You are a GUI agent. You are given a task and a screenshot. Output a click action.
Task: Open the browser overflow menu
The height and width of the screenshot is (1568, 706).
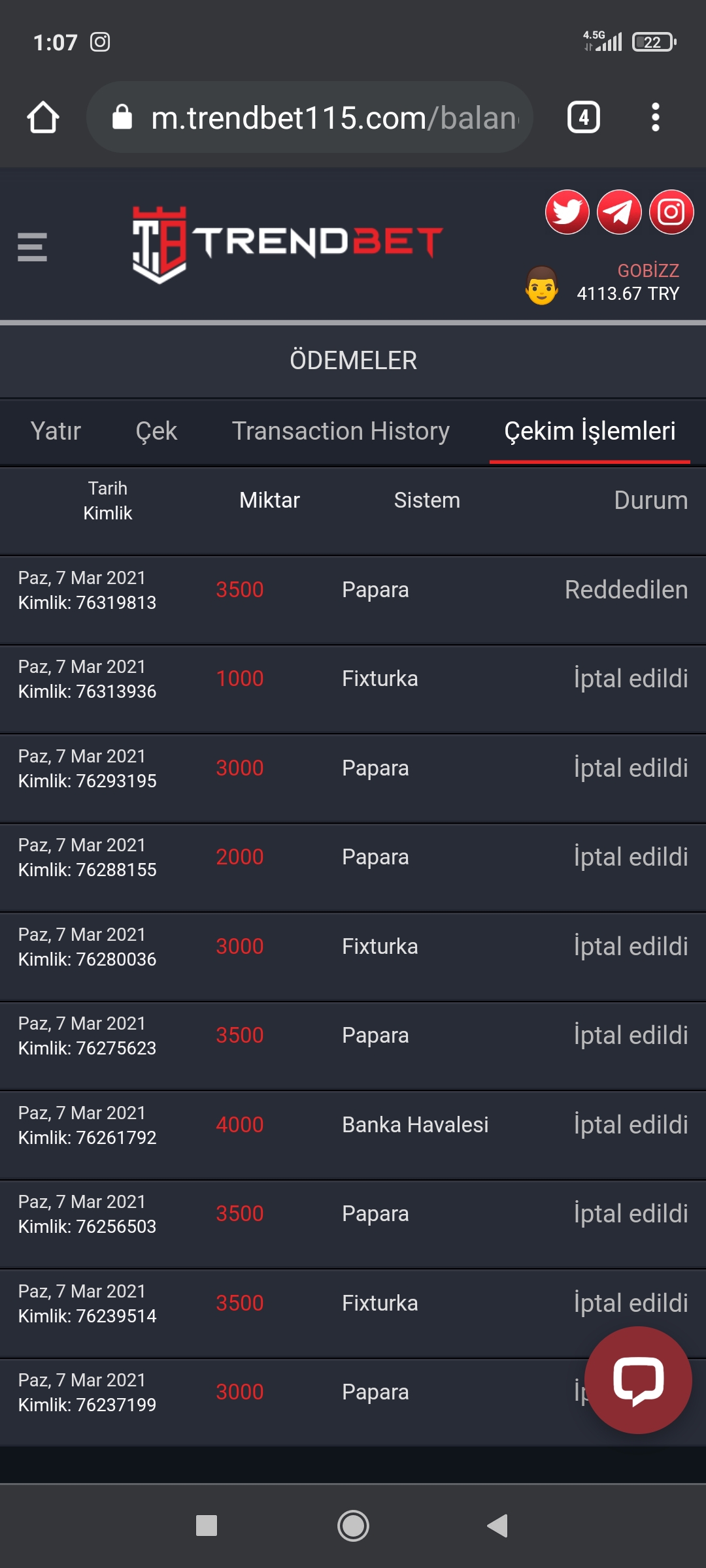[656, 118]
